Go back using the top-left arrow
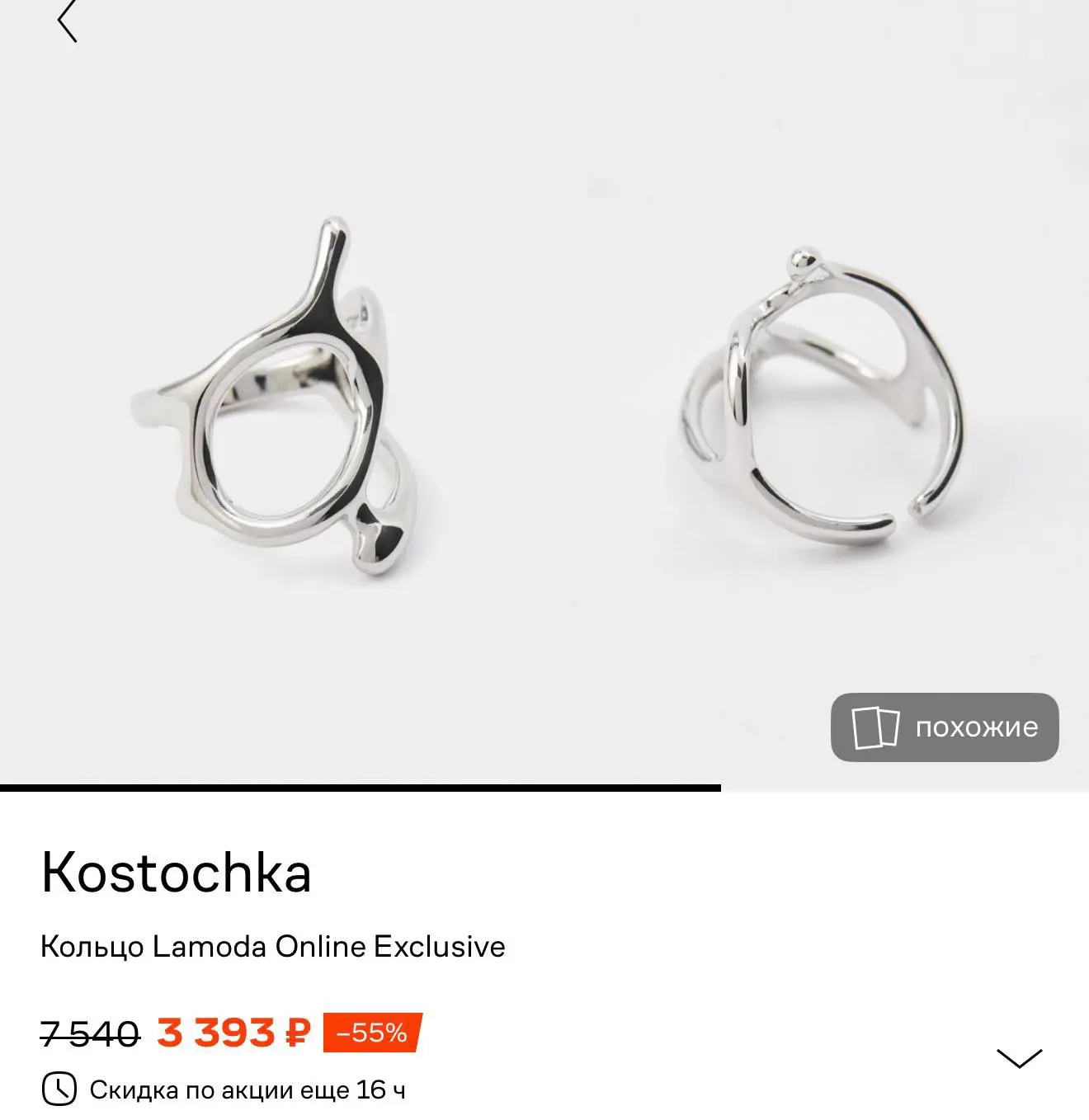Viewport: 1089px width, 1120px height. [68, 21]
